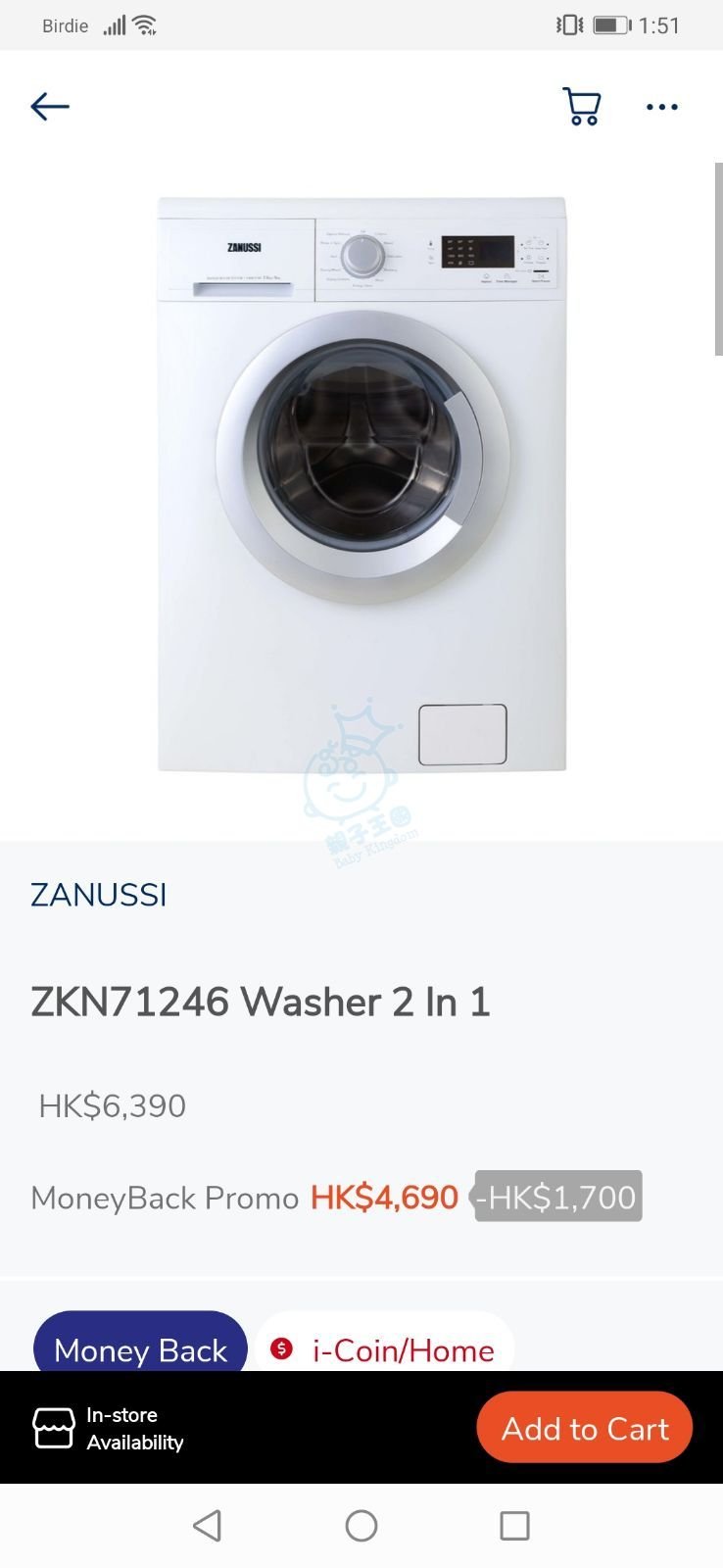Add the washer to cart
This screenshot has width=723, height=1568.
[x=585, y=1428]
